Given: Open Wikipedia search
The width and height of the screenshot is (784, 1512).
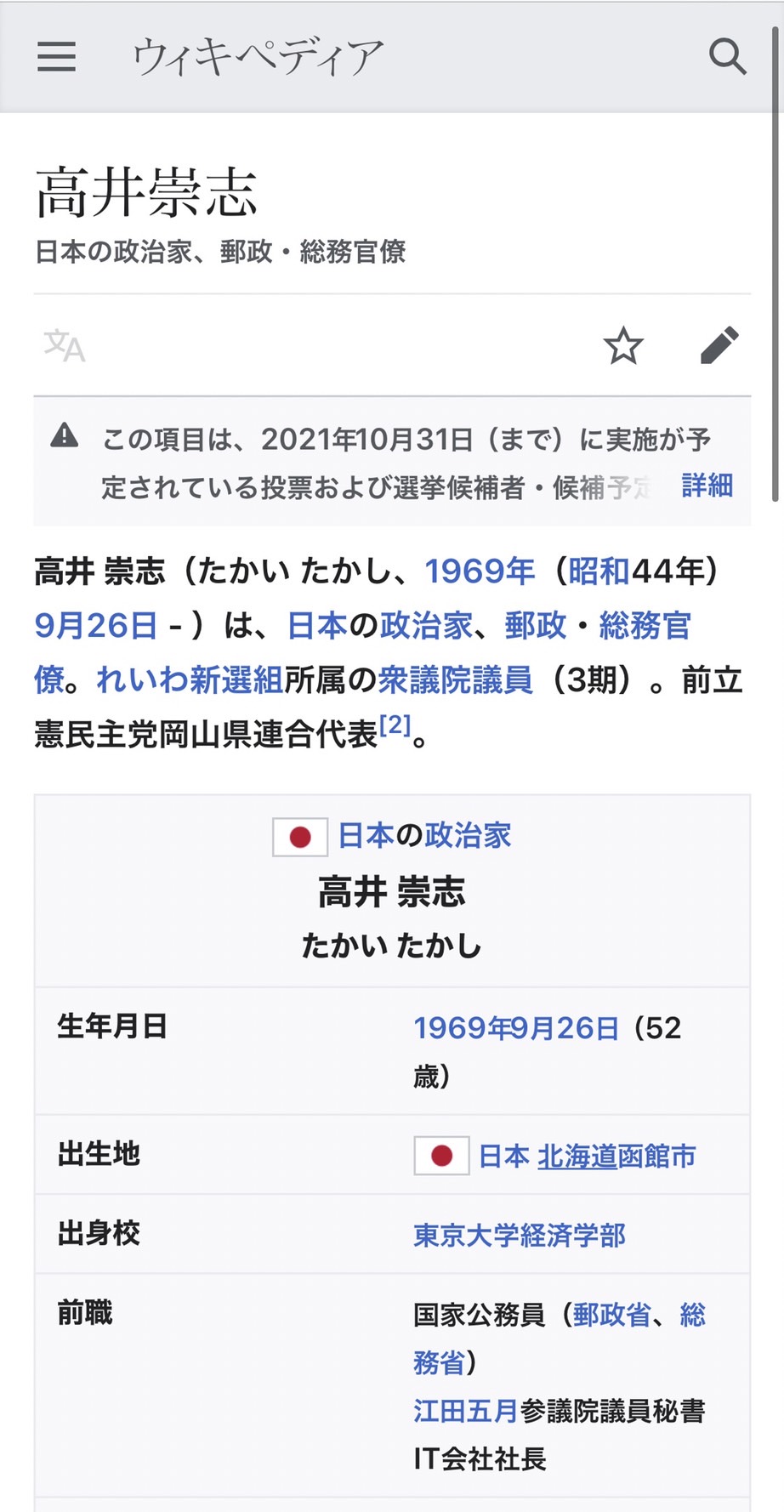Looking at the screenshot, I should pos(727,56).
